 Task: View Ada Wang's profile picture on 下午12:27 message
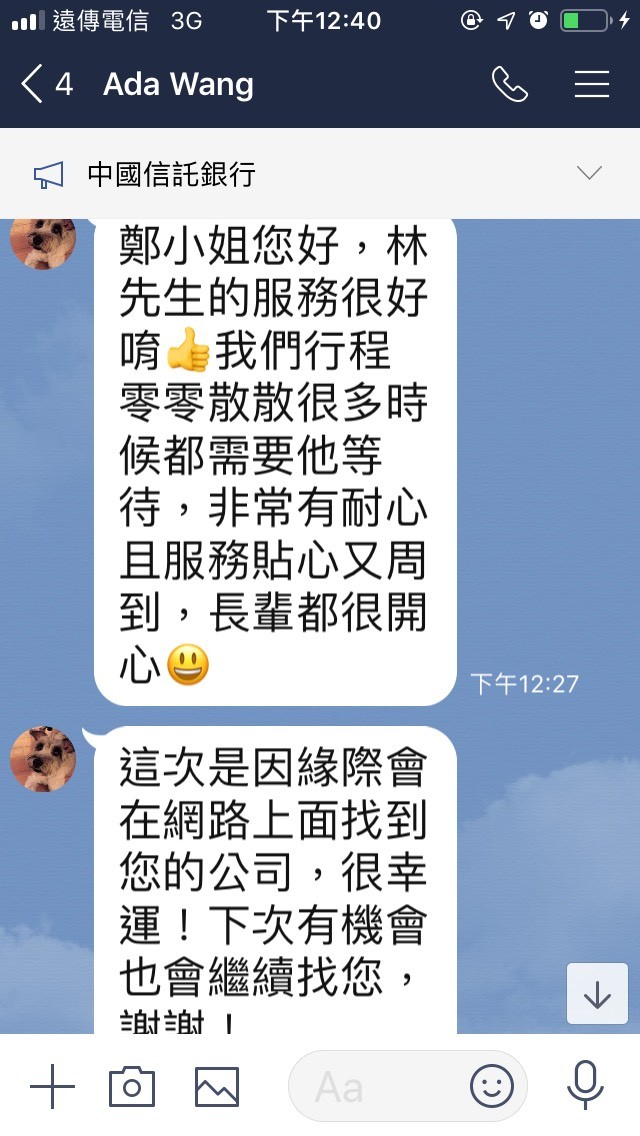click(x=43, y=242)
